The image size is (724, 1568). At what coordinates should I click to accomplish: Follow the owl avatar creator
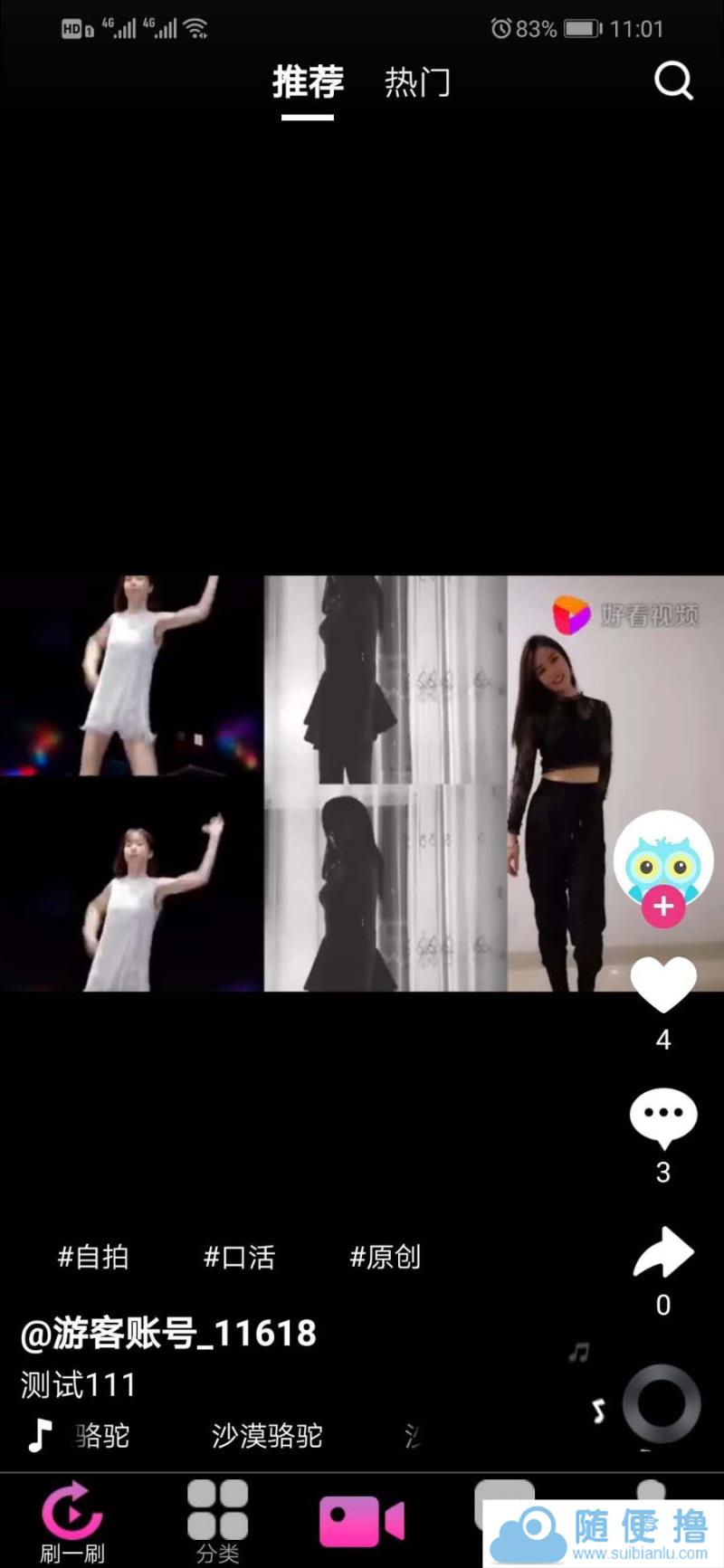(663, 906)
